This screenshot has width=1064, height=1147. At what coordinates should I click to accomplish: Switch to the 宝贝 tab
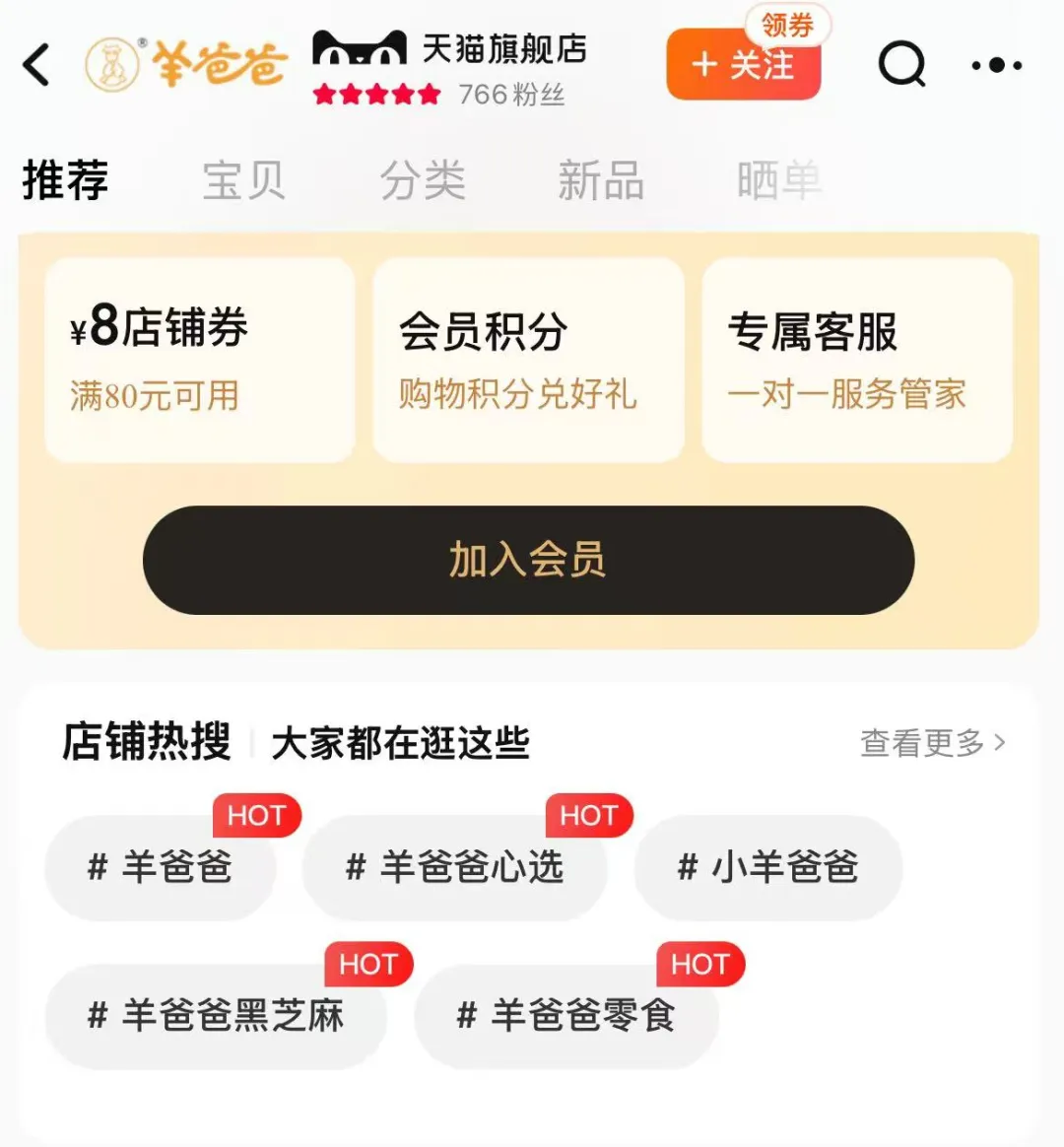tap(243, 181)
